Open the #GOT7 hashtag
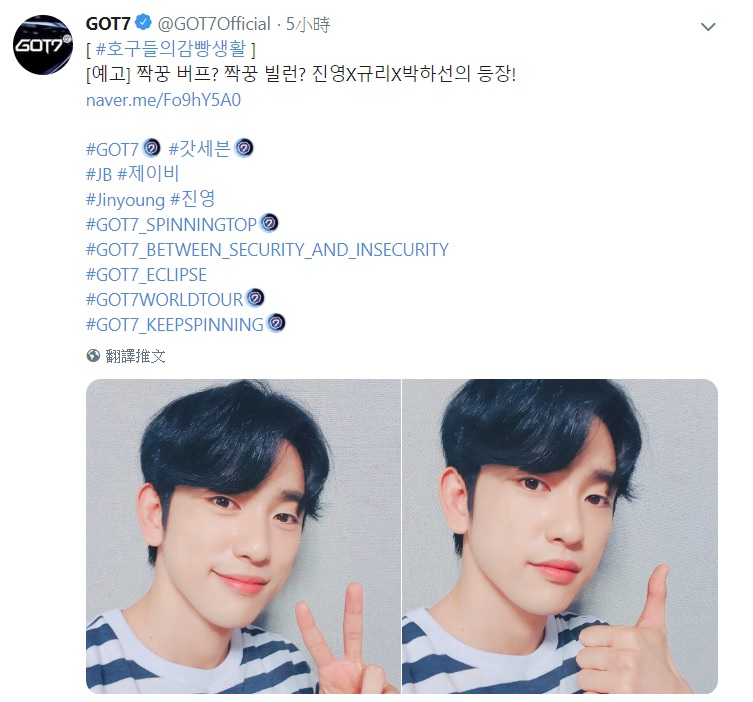The width and height of the screenshot is (753, 702). [x=112, y=149]
